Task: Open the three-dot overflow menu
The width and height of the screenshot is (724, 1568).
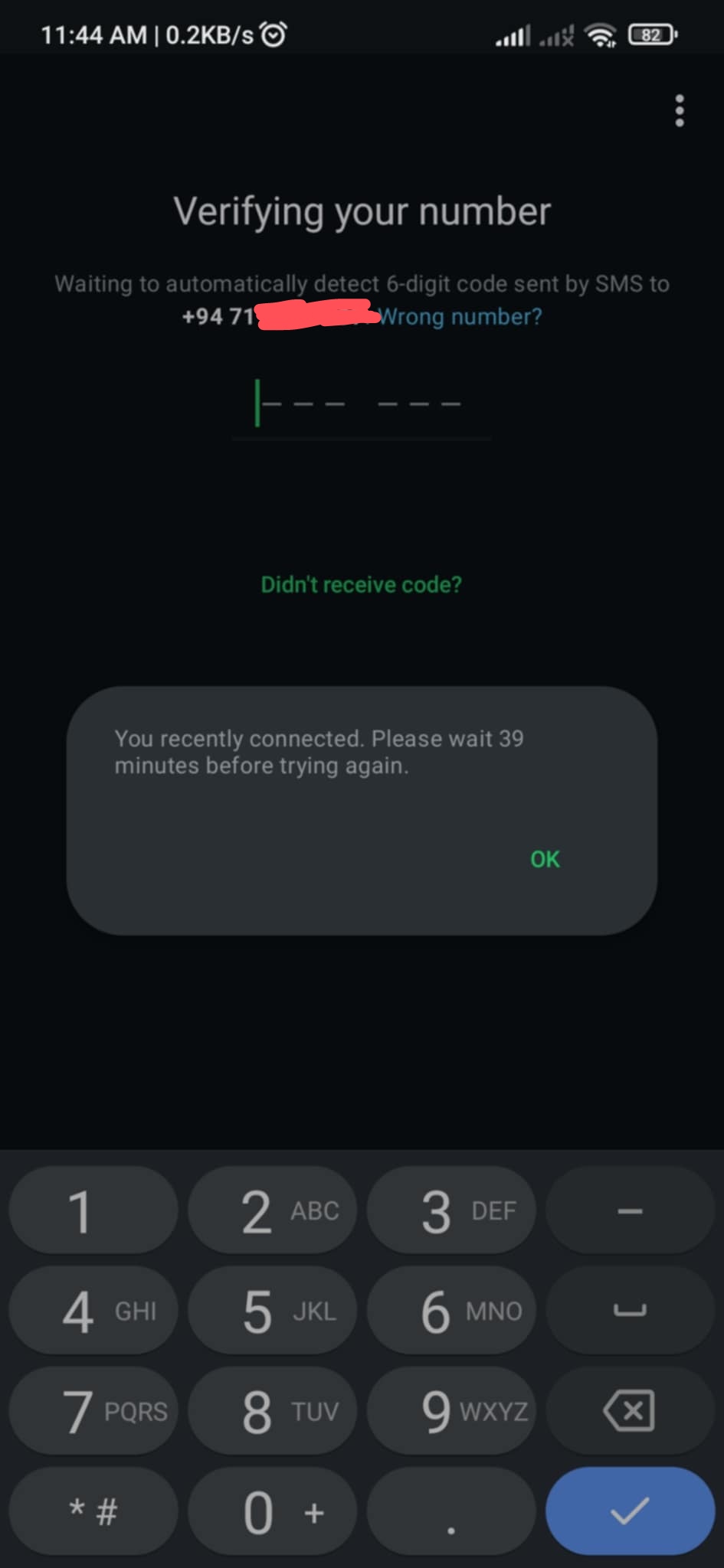Action: 679,112
